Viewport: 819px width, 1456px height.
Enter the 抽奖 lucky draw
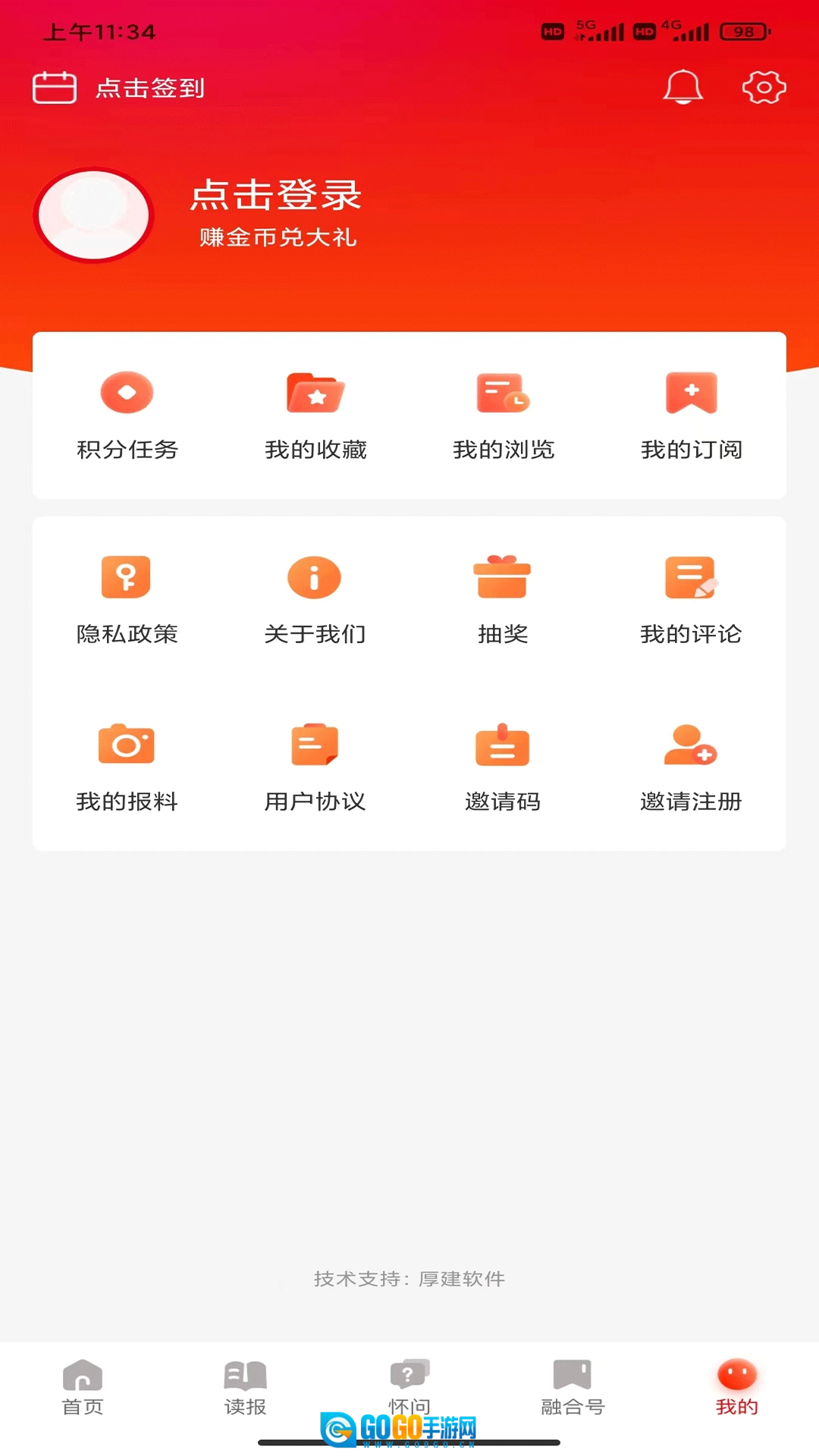[503, 599]
